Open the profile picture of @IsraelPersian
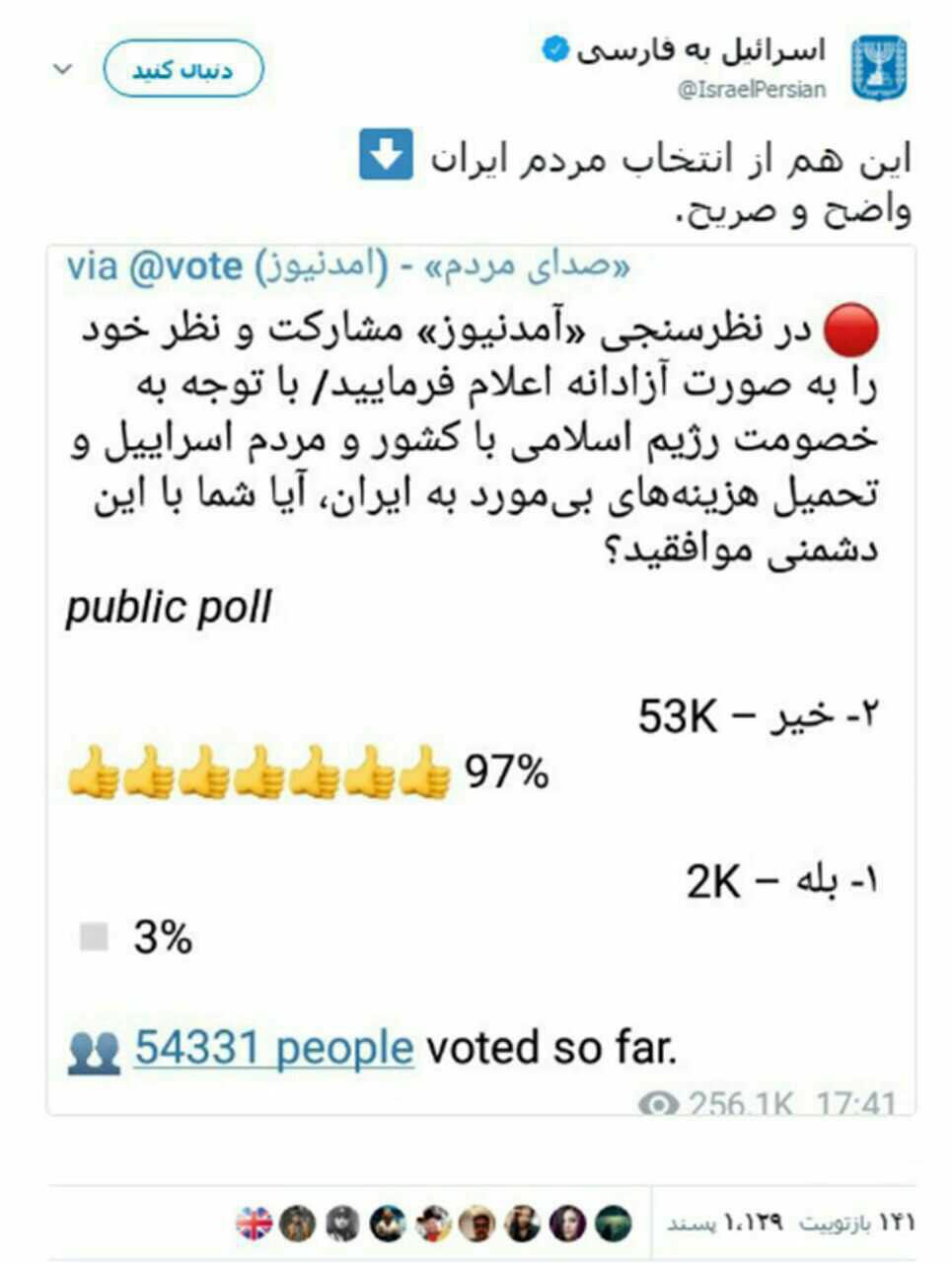 (878, 68)
